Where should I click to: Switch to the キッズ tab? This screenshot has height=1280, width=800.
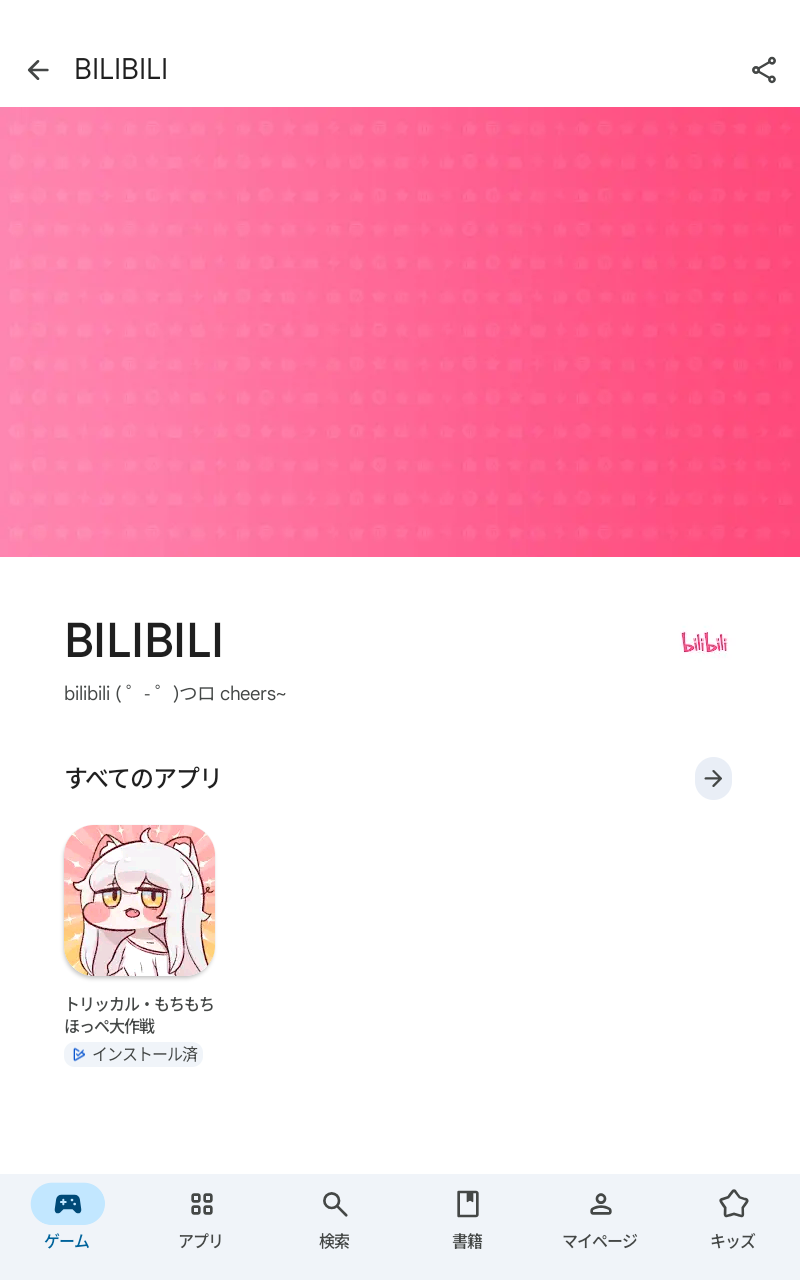tap(733, 1217)
